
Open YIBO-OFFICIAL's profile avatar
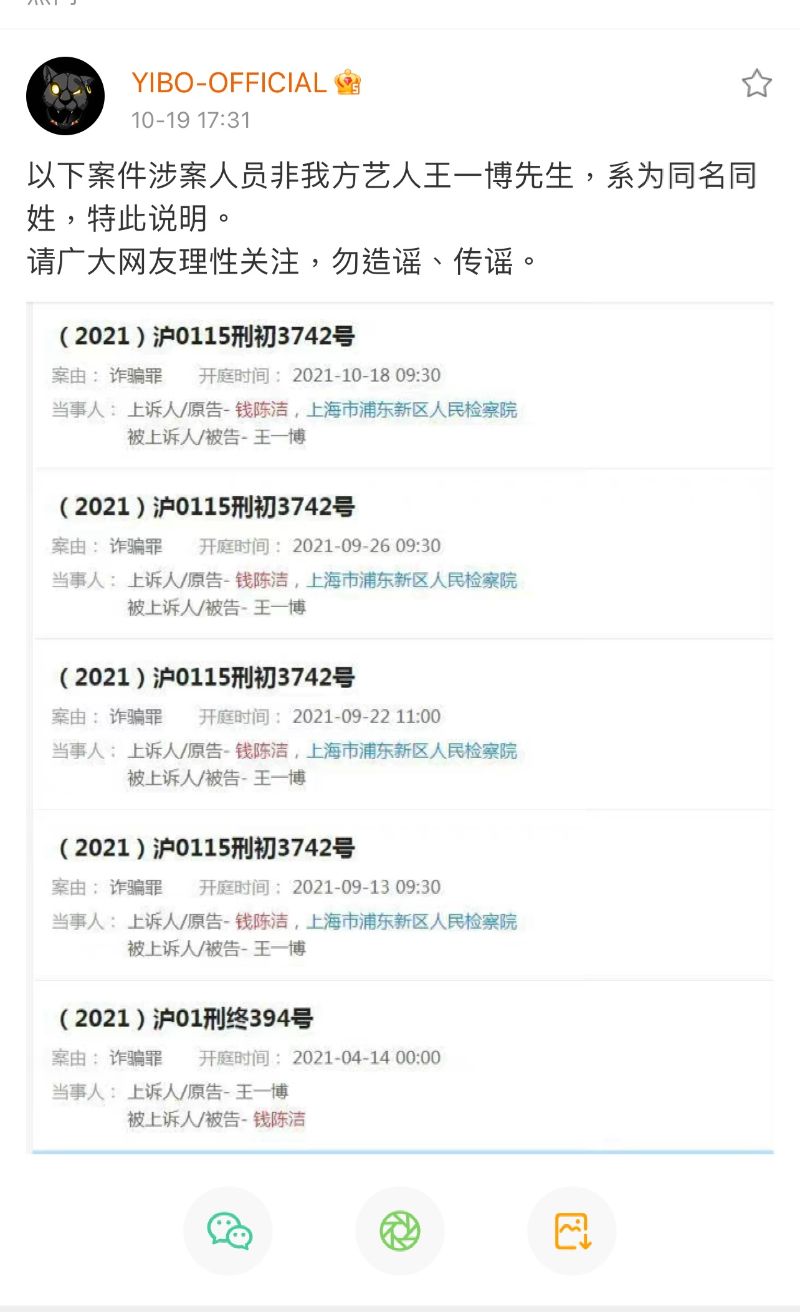click(x=65, y=96)
